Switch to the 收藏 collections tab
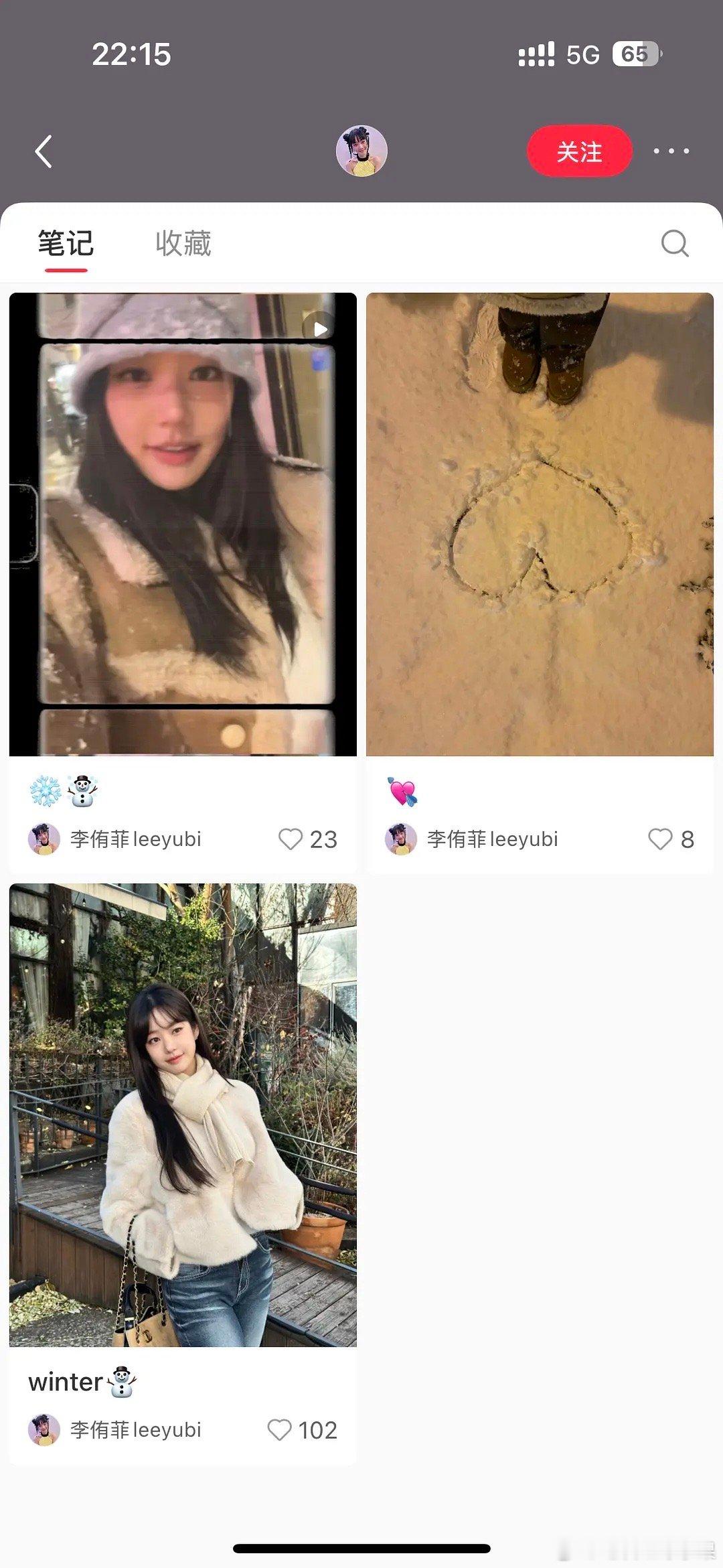This screenshot has width=723, height=1568. tap(183, 244)
